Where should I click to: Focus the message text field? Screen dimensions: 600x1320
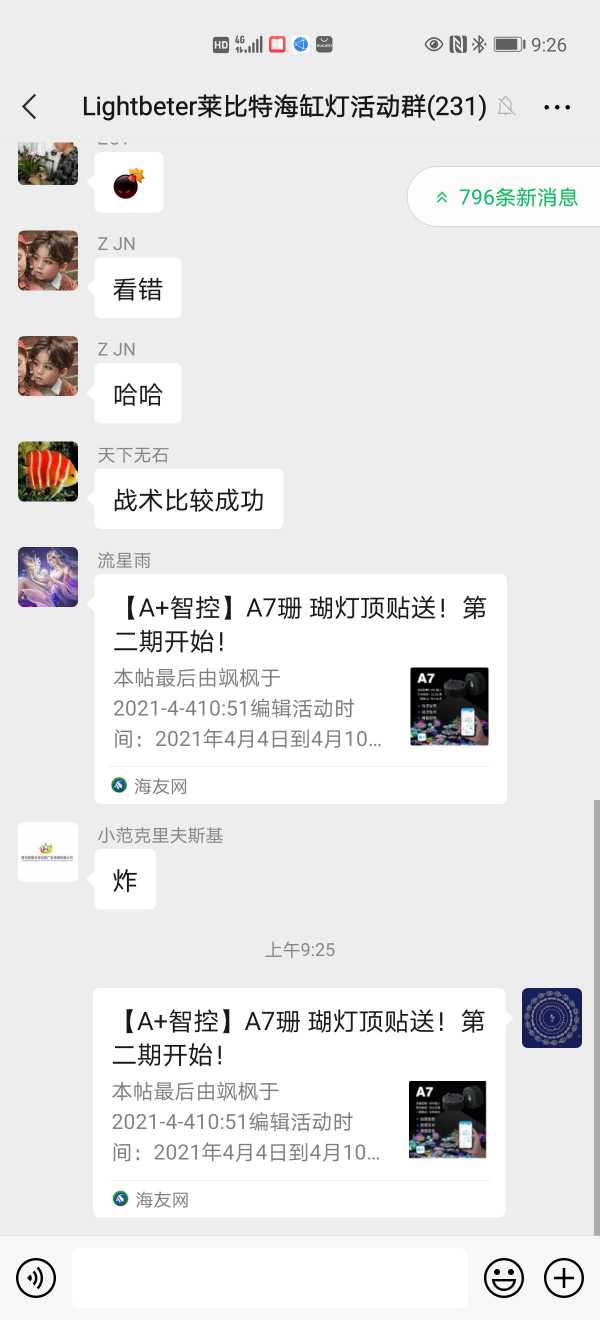click(x=270, y=1277)
